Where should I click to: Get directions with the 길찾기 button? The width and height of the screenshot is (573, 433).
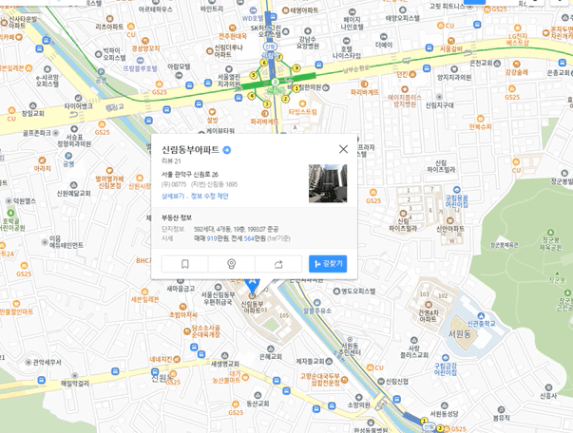click(x=328, y=264)
